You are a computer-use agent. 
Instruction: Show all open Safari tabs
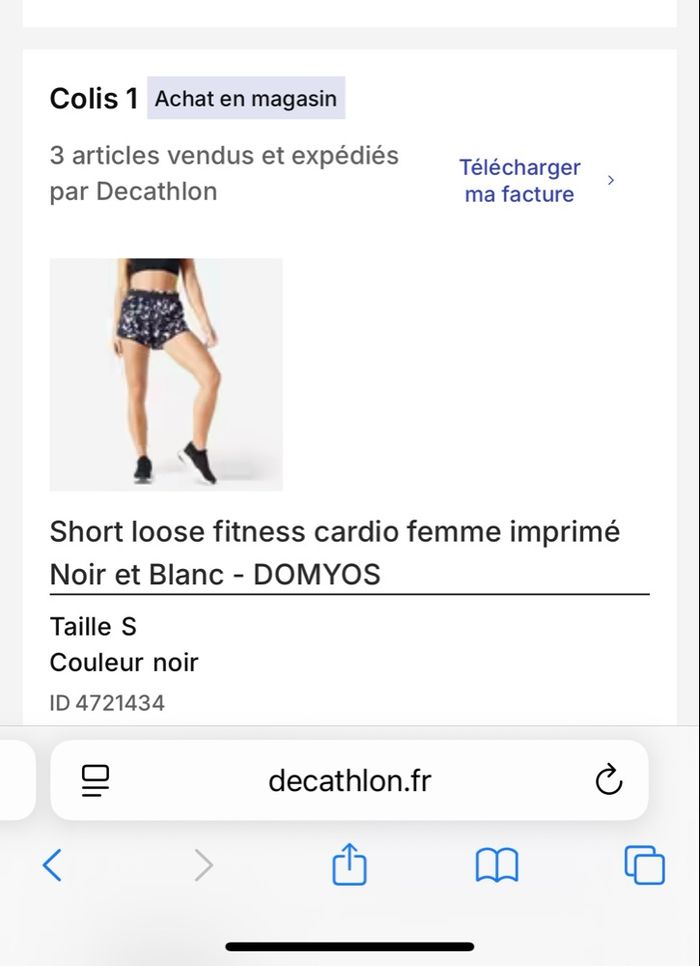tap(644, 865)
